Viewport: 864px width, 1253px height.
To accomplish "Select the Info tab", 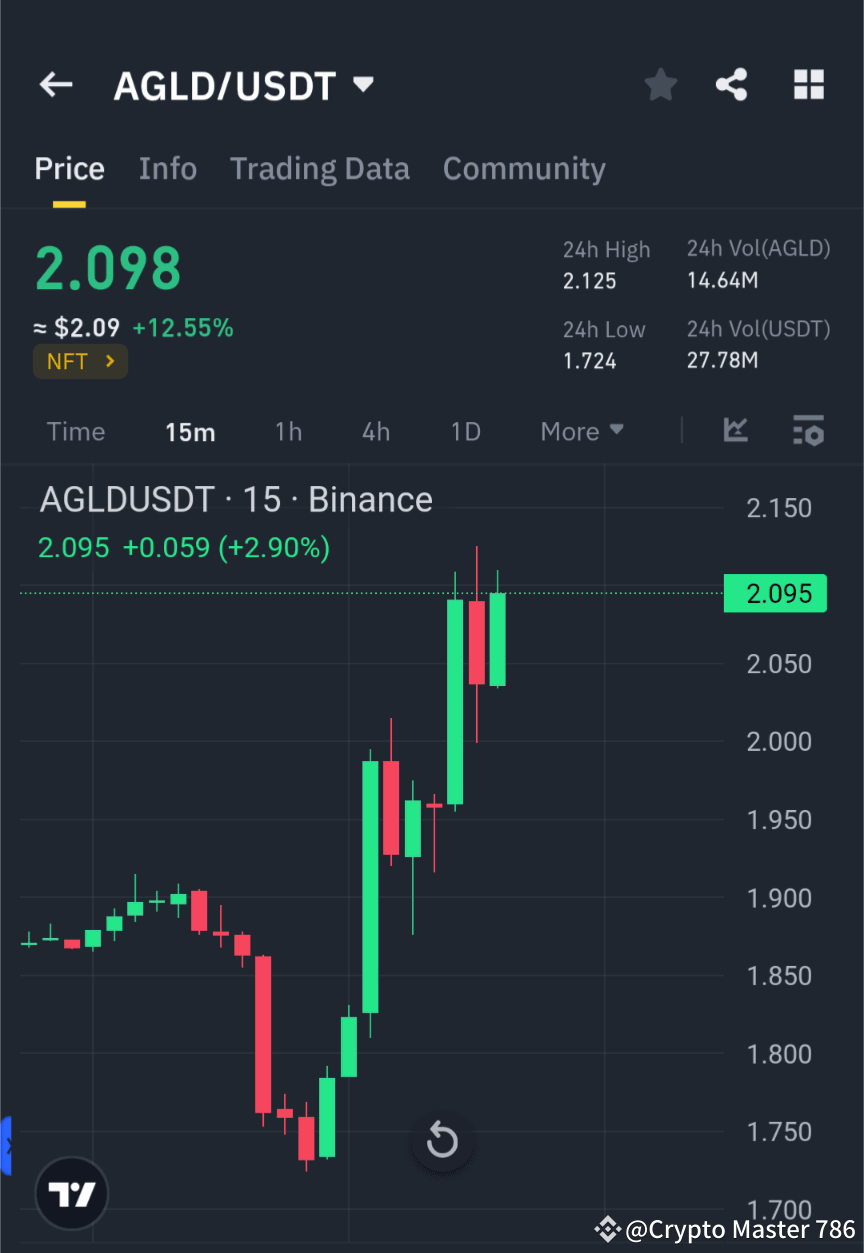I will (x=167, y=168).
